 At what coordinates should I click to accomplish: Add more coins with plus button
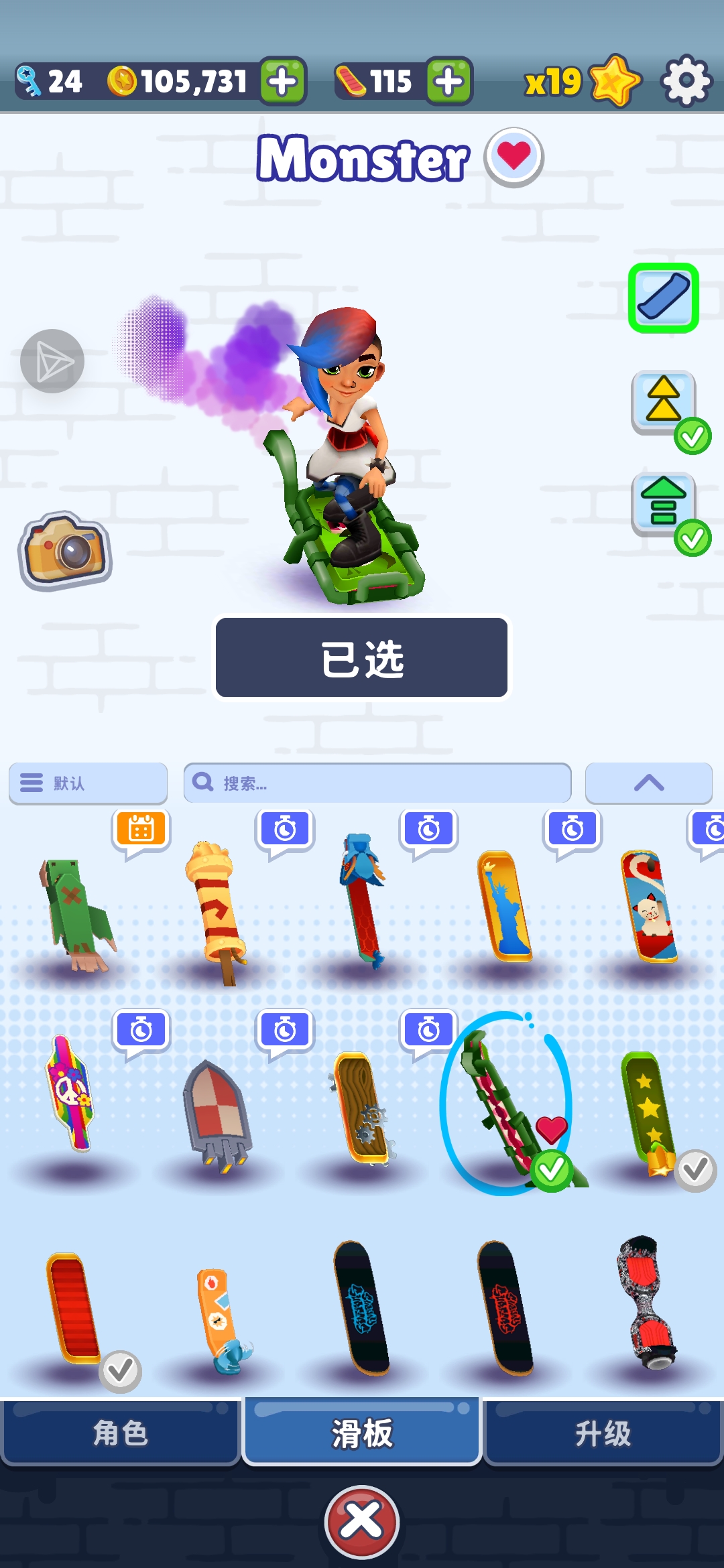tap(283, 82)
